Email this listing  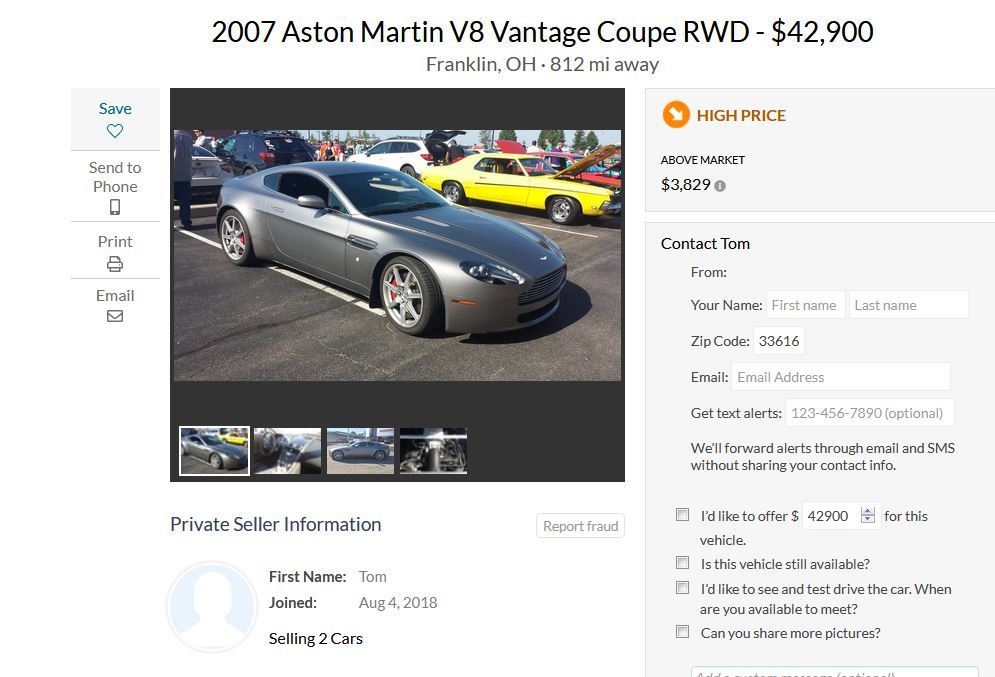pos(115,305)
